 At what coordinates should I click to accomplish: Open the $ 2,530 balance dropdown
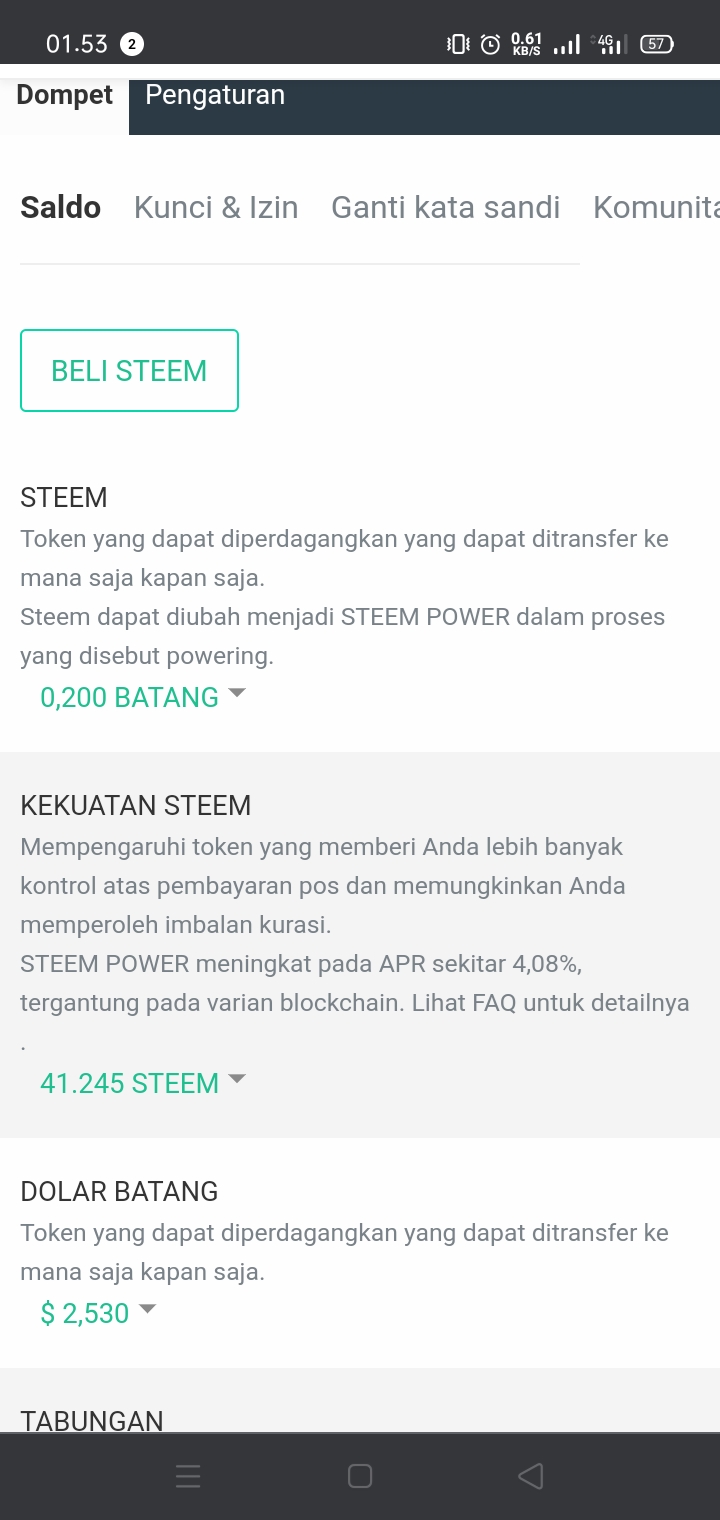coord(98,1313)
